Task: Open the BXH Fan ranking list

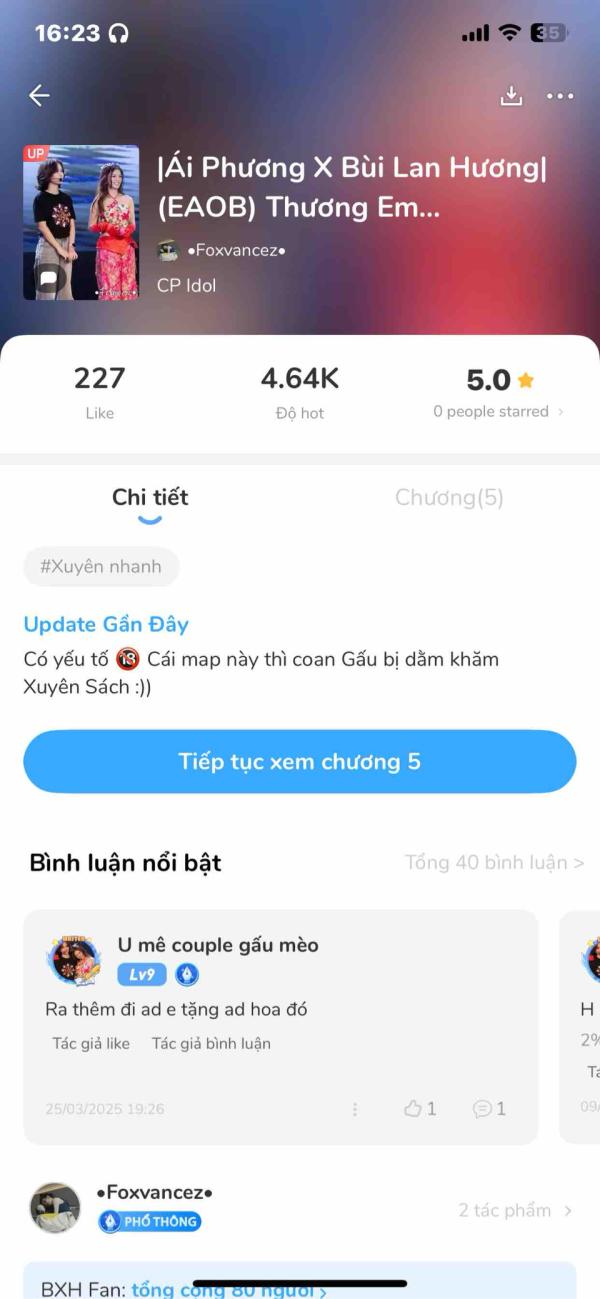Action: (183, 1291)
